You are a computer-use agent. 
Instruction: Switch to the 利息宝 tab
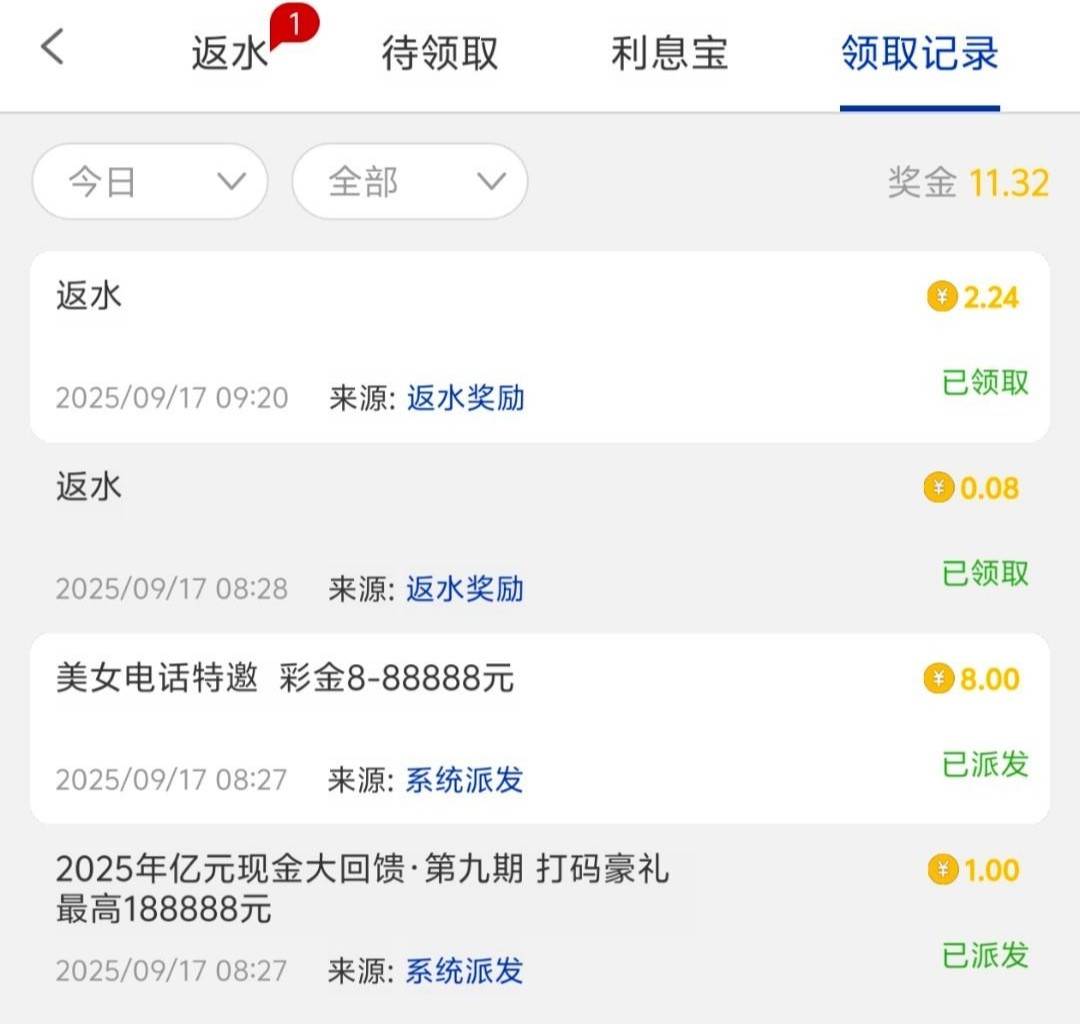[x=669, y=54]
